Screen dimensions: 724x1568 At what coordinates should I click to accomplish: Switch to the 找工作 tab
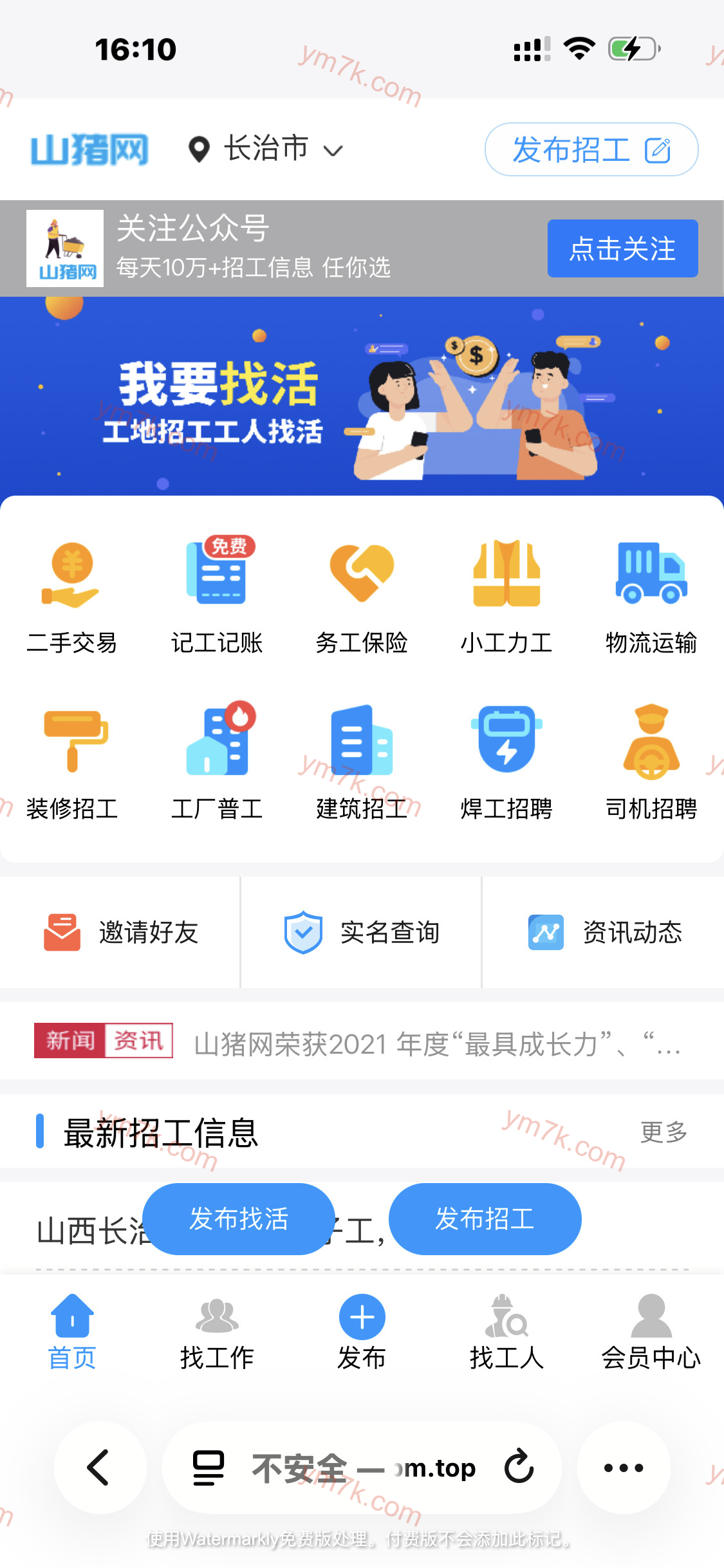tap(217, 1332)
